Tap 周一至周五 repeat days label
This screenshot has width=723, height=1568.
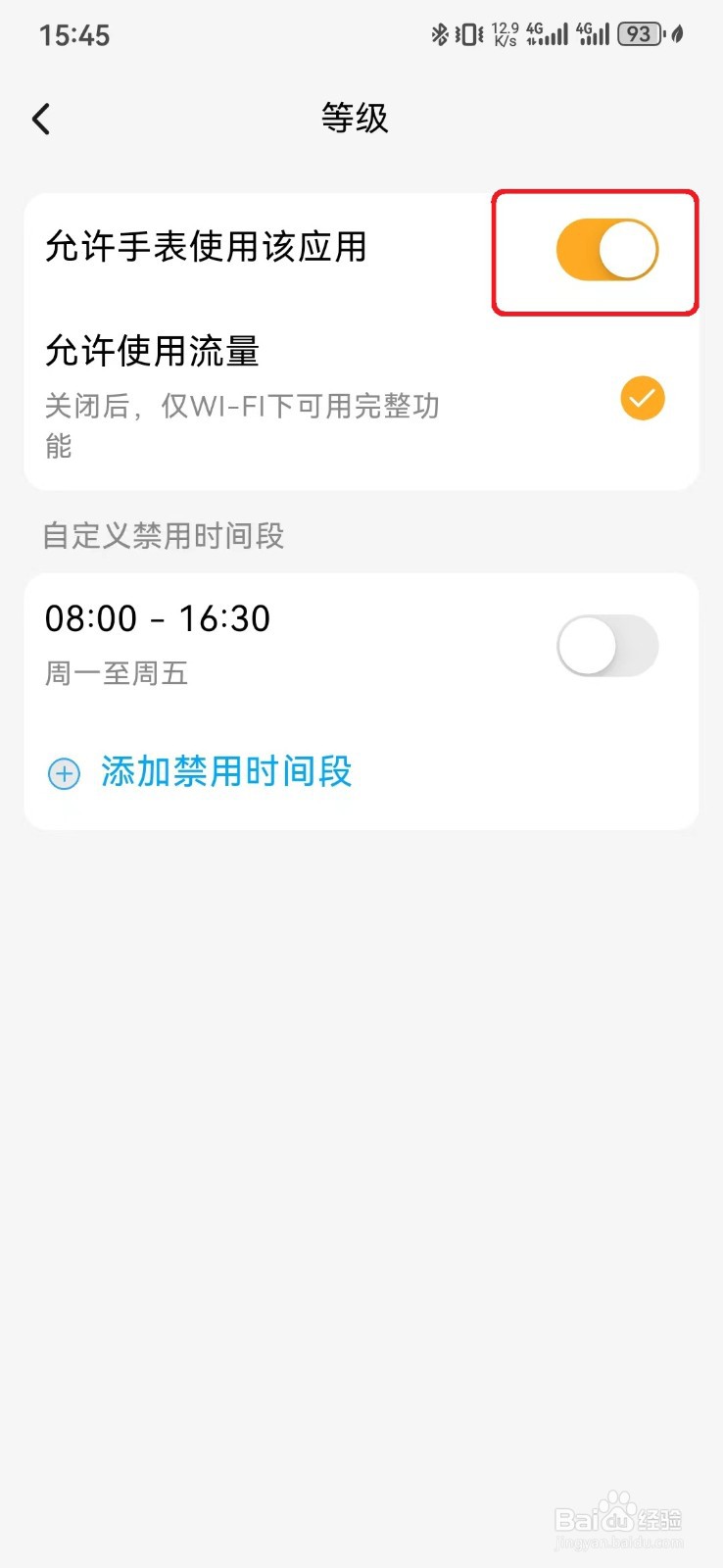click(x=117, y=673)
